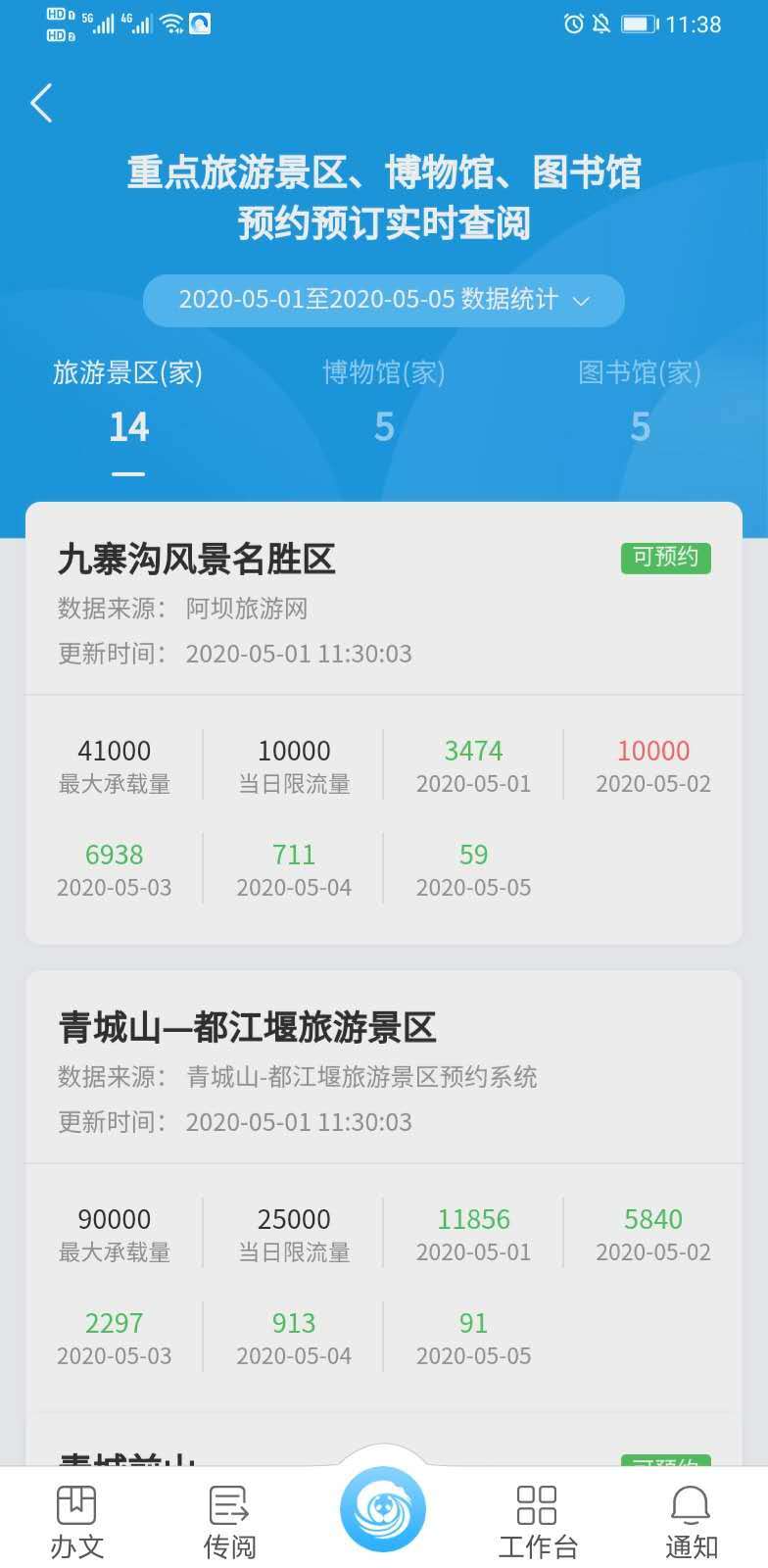Screen dimensions: 768x1568
Task: Tap the center blue logo button
Action: click(383, 1509)
